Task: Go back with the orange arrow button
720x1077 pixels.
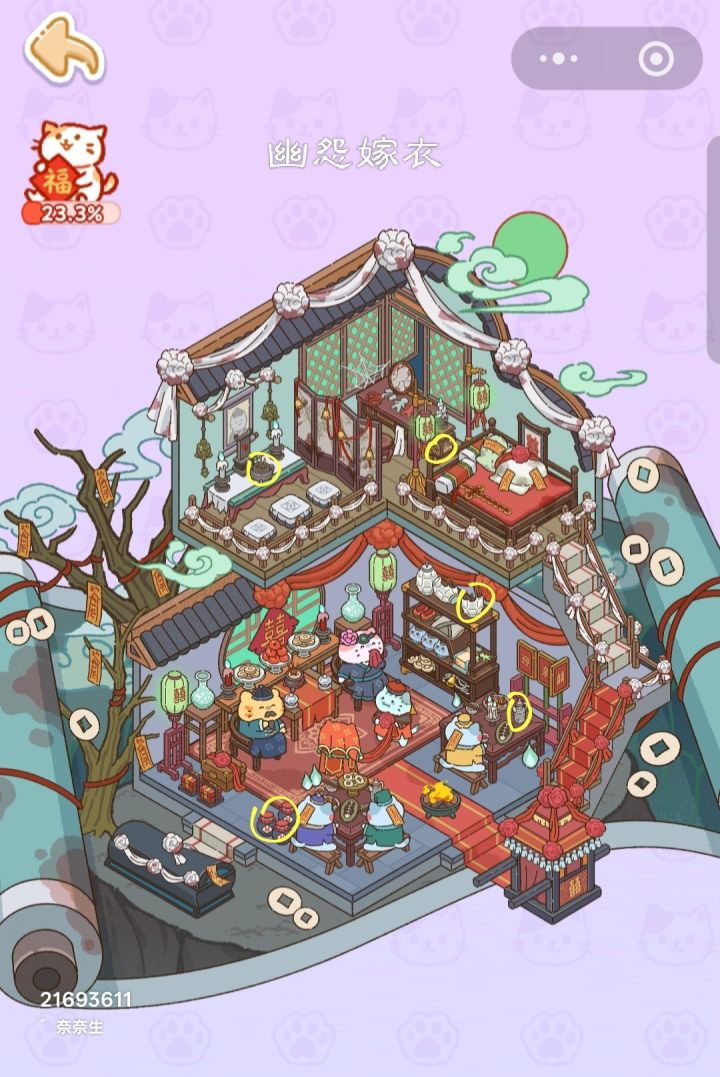Action: tap(64, 50)
